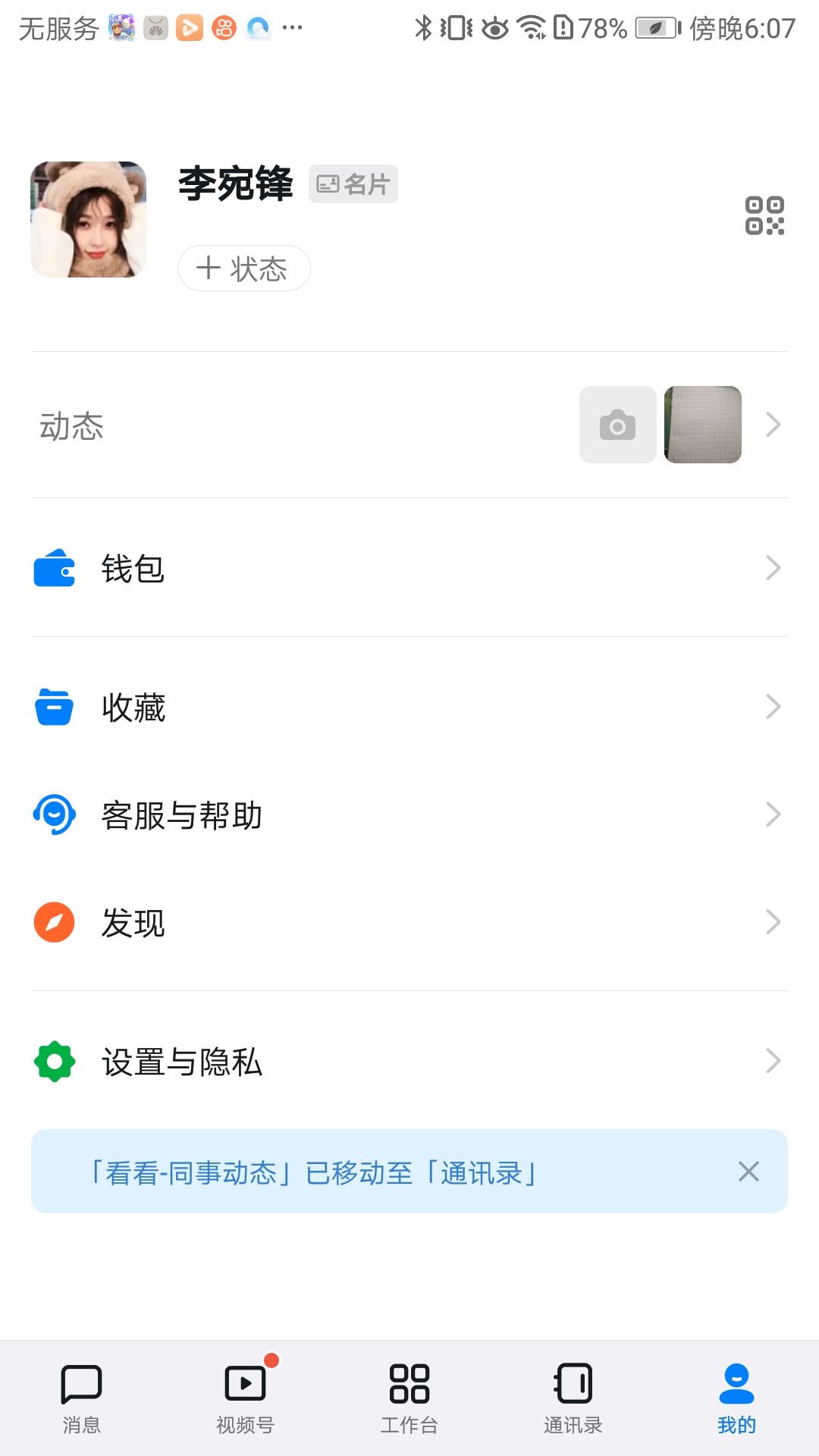
Task: Go to 客服与帮助
Action: pos(409,815)
